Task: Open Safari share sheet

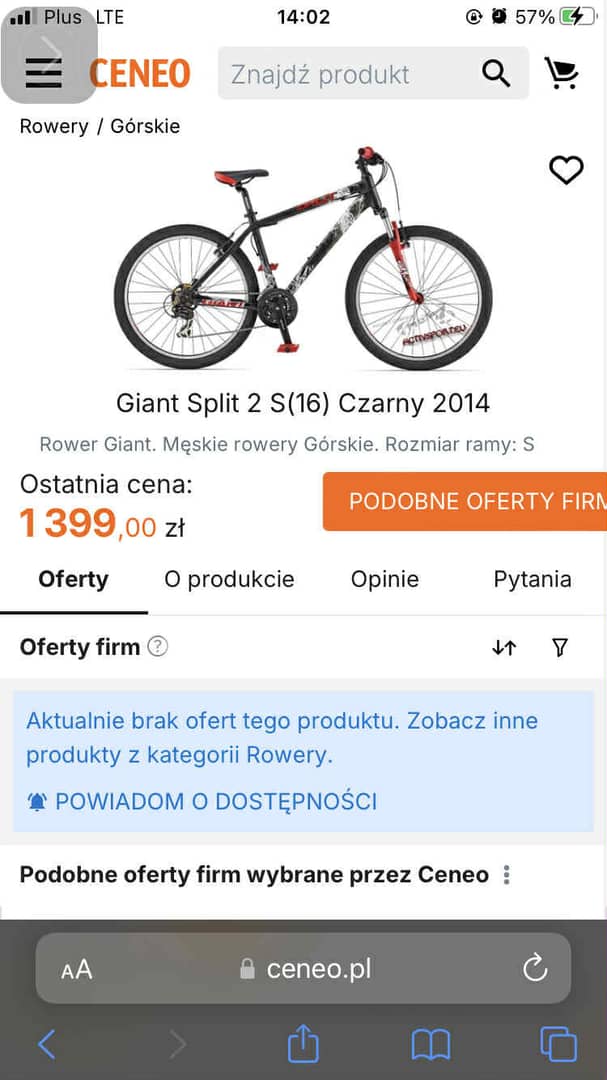Action: point(303,1044)
